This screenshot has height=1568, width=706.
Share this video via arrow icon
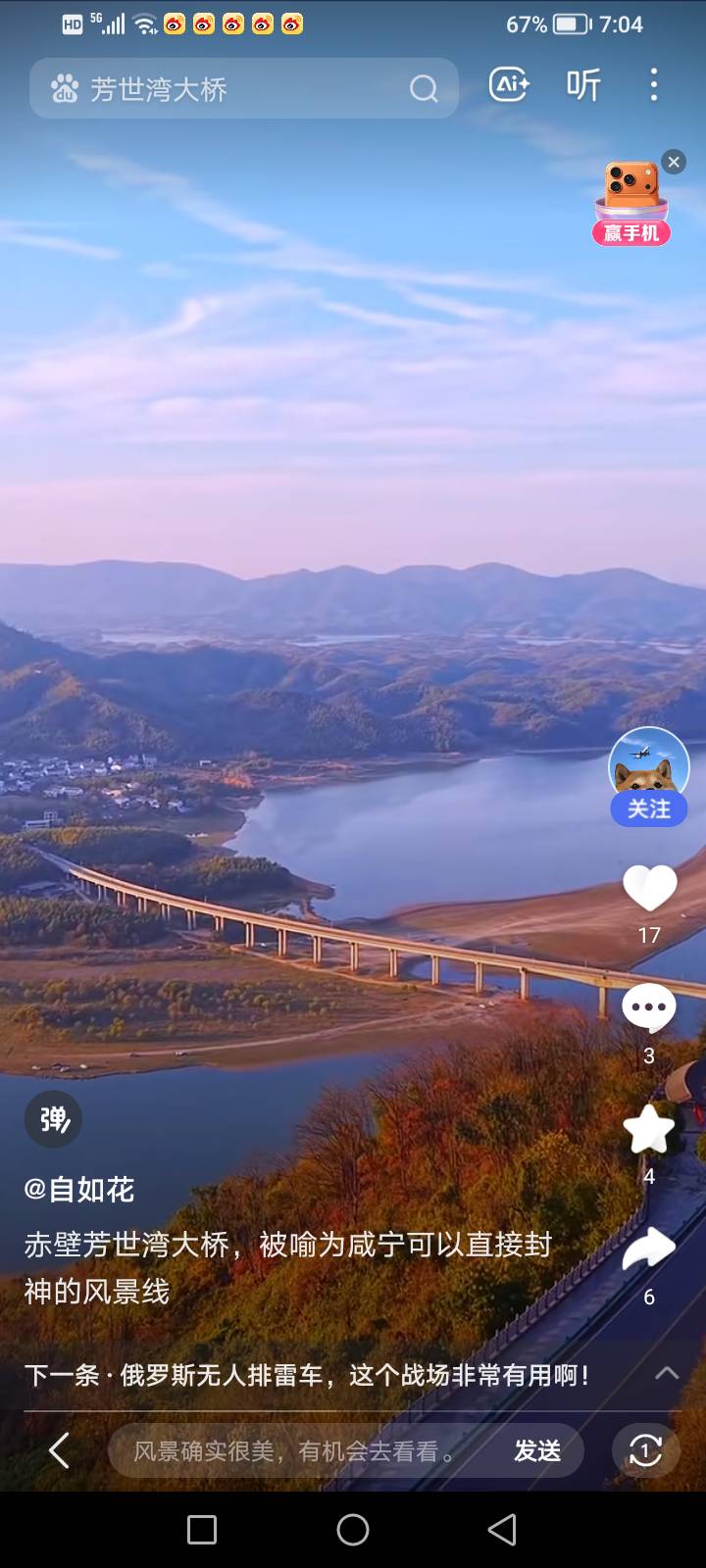pos(649,1249)
